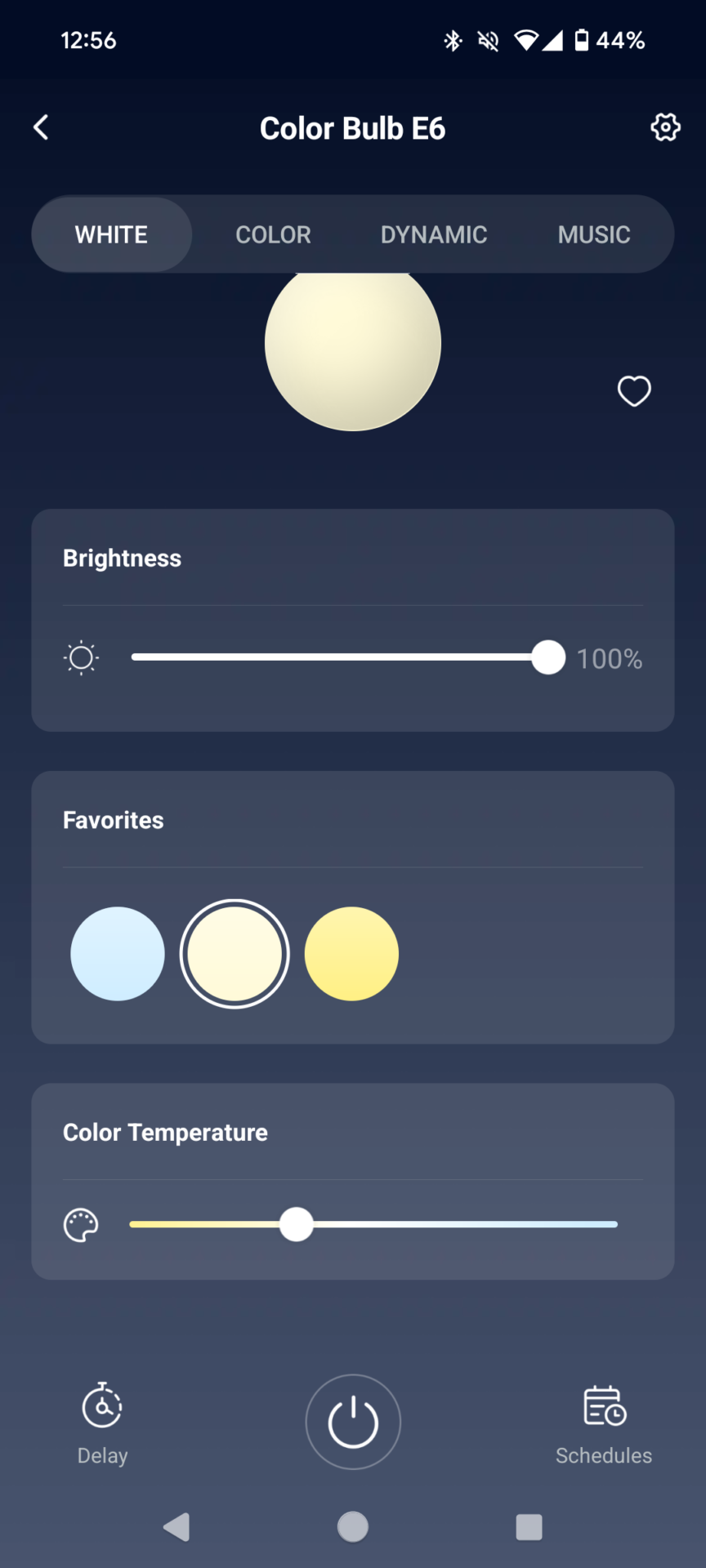Toggle the bulb power button
706x1568 pixels.
click(x=353, y=1422)
